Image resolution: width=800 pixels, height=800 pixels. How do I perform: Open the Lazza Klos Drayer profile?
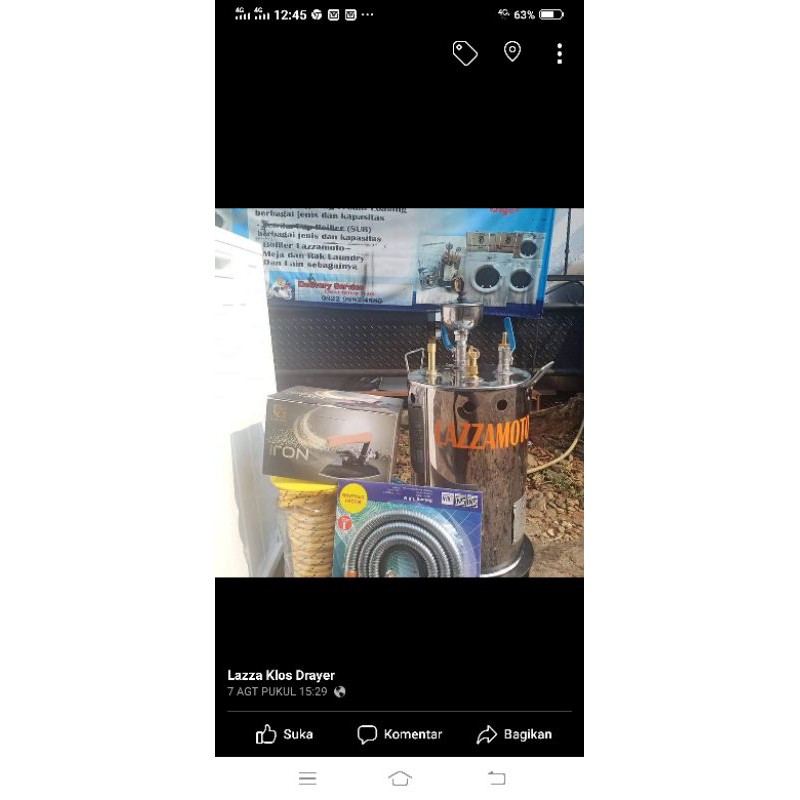coord(281,675)
